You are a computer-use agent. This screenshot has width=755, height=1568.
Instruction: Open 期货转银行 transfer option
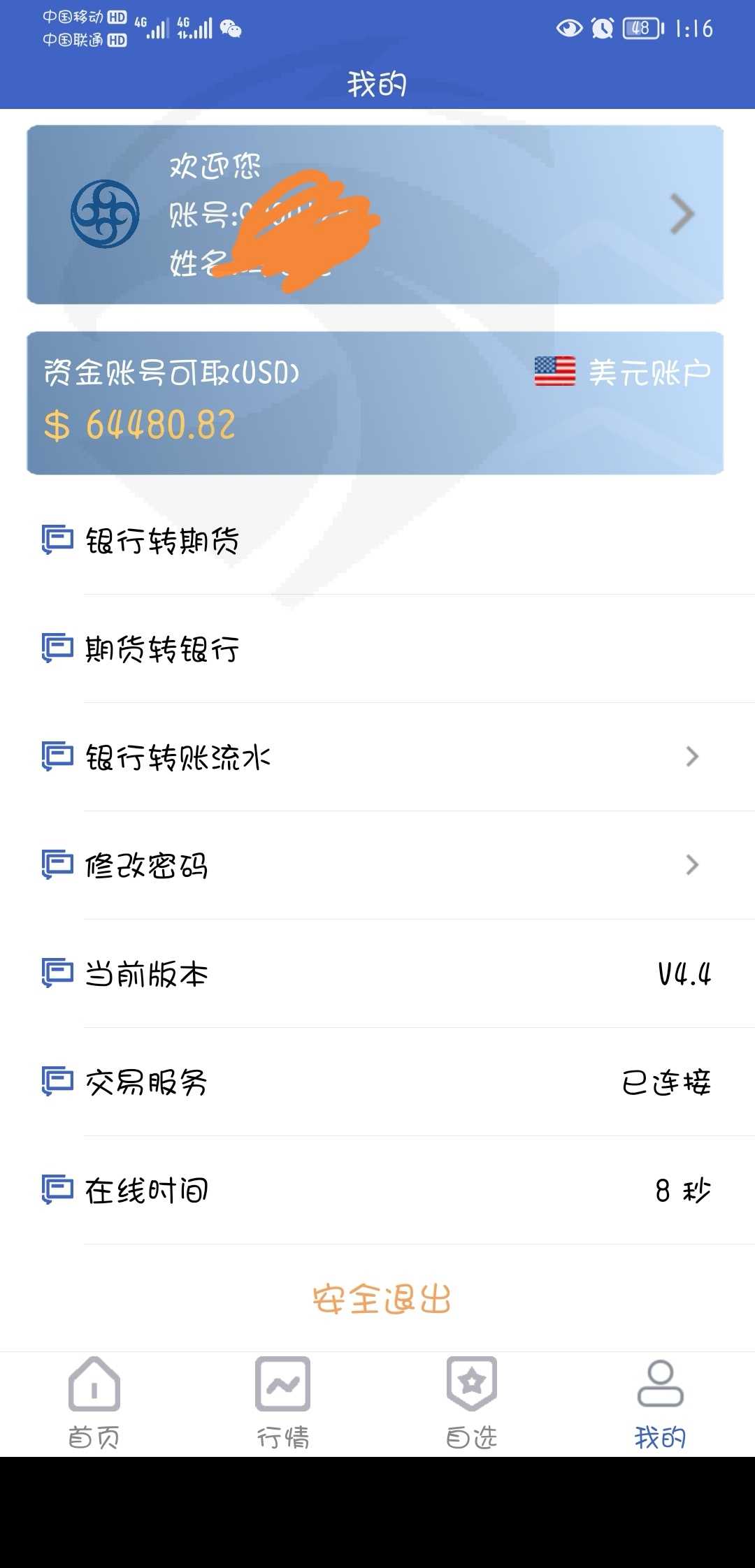pos(377,649)
